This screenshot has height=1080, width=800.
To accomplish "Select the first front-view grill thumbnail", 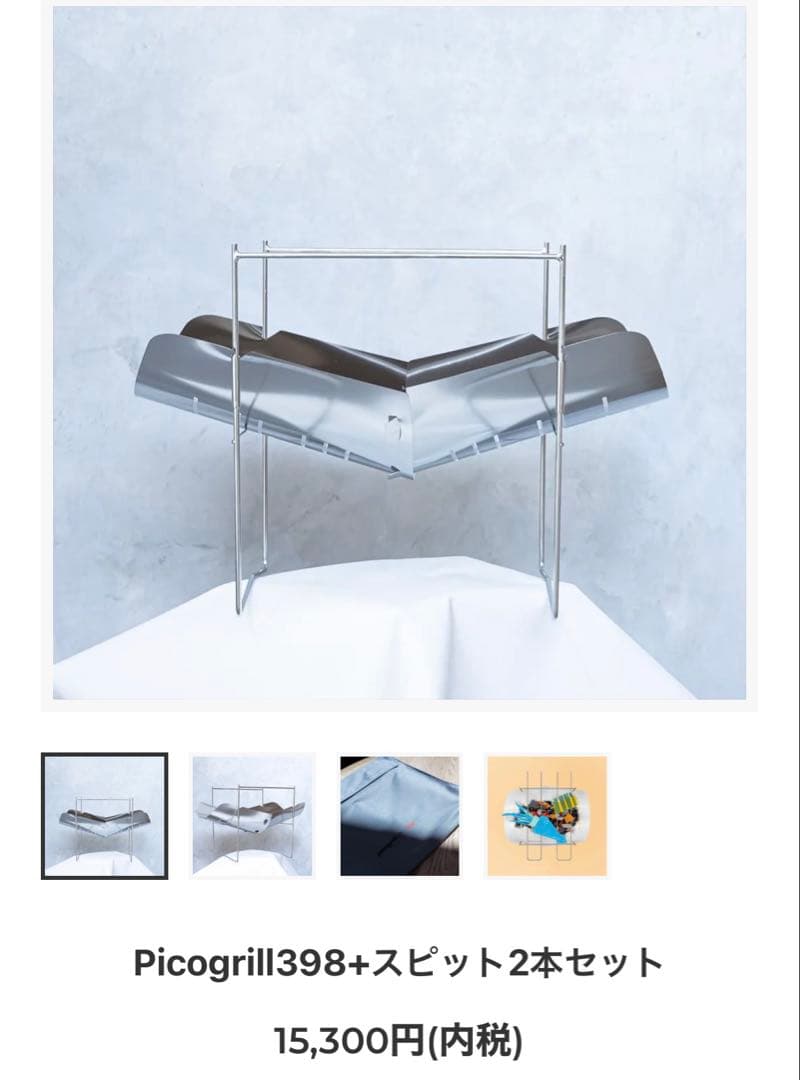I will tap(104, 815).
